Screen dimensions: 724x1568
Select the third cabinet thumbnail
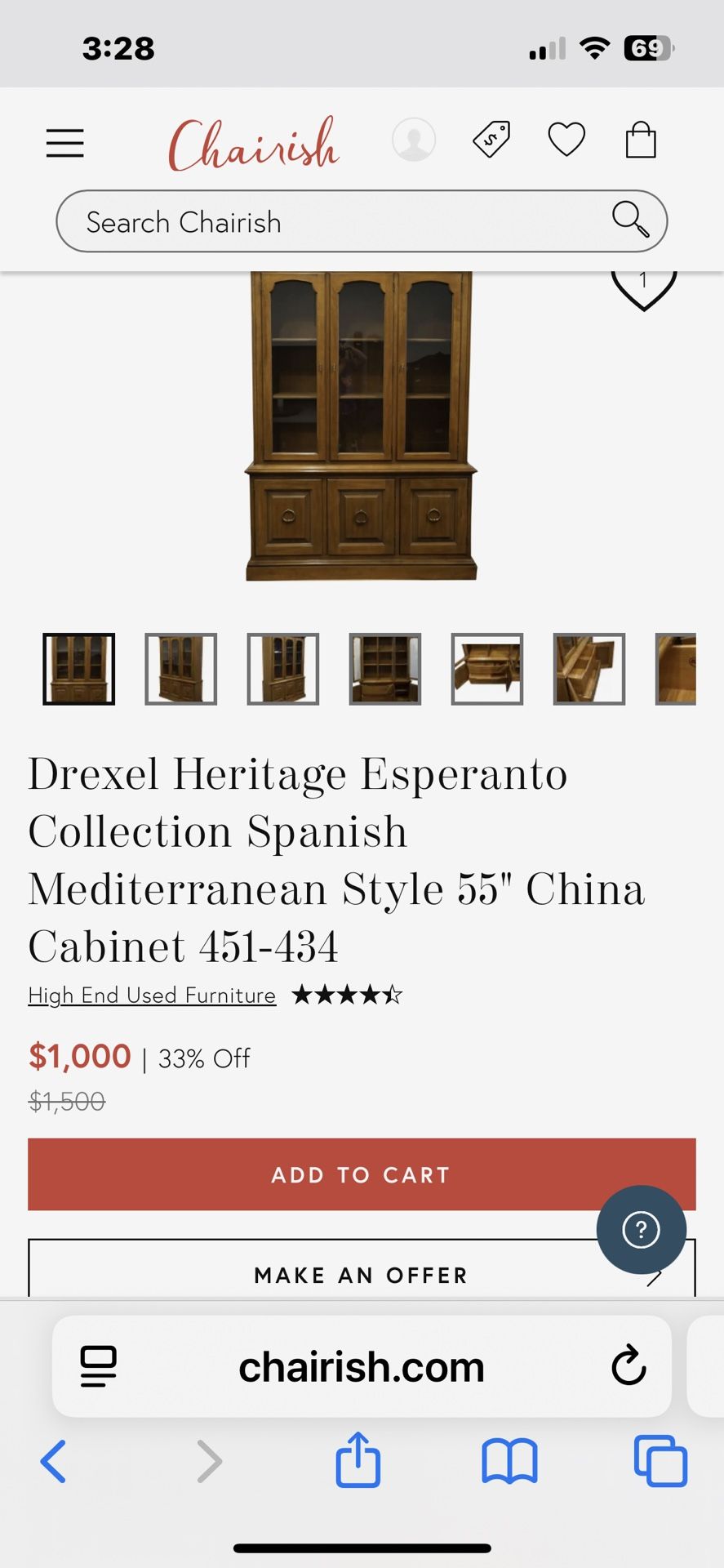[283, 669]
